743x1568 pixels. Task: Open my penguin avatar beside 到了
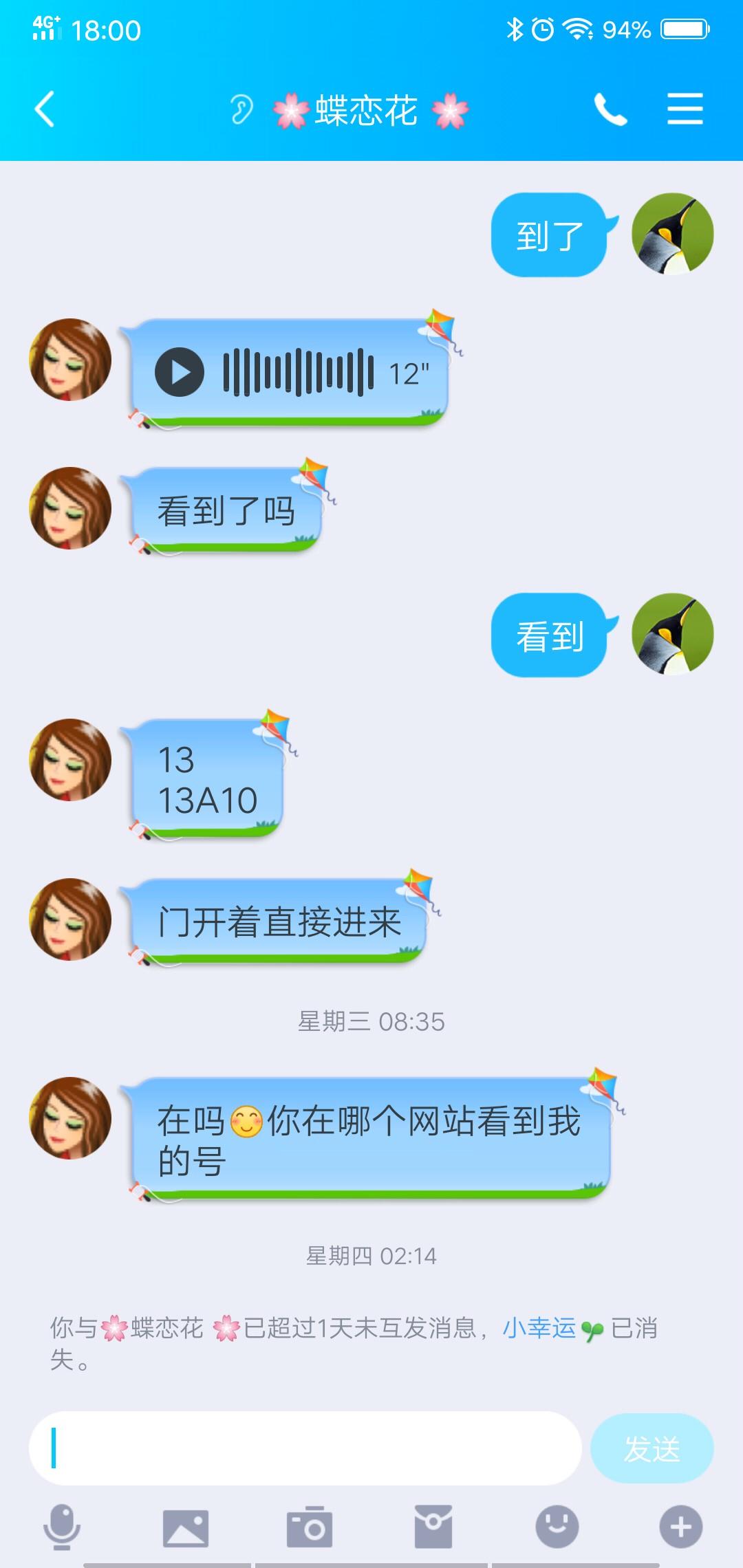click(672, 234)
